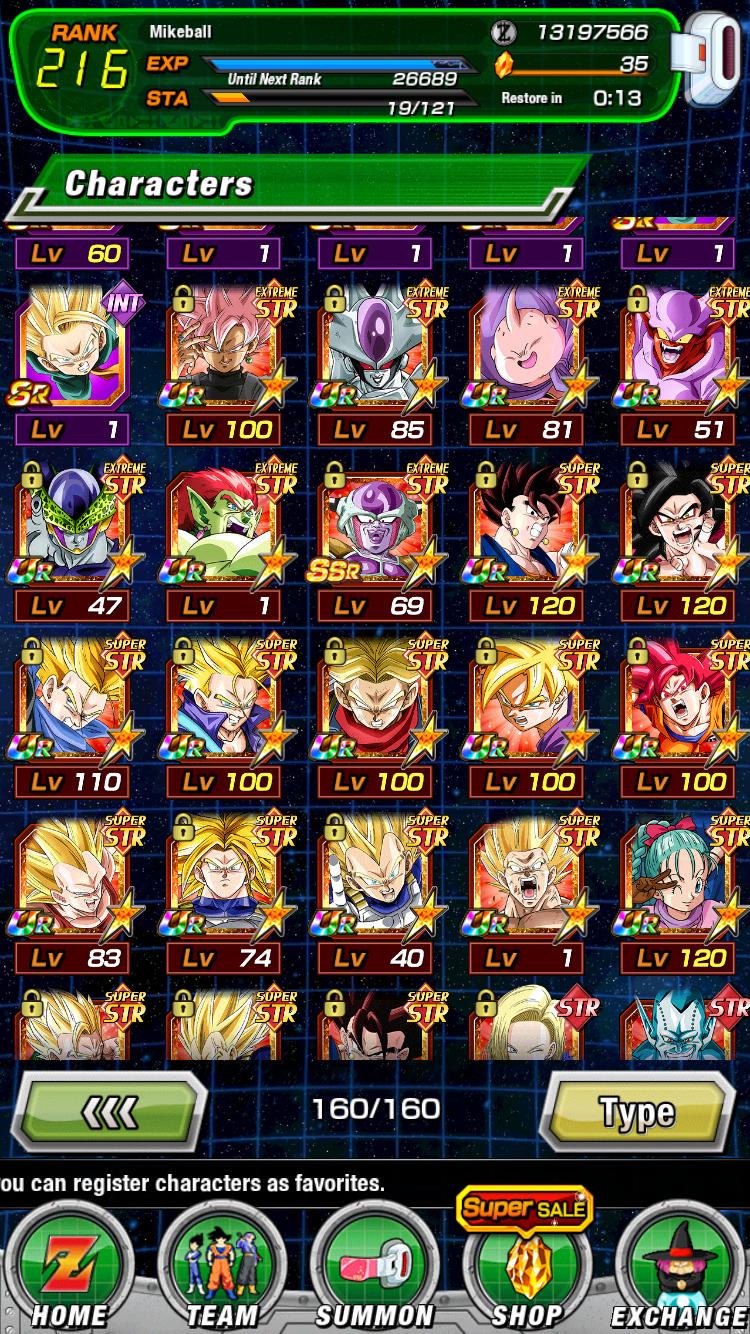Open the SHOP with Super Sale
Image resolution: width=750 pixels, height=1334 pixels.
526,1258
